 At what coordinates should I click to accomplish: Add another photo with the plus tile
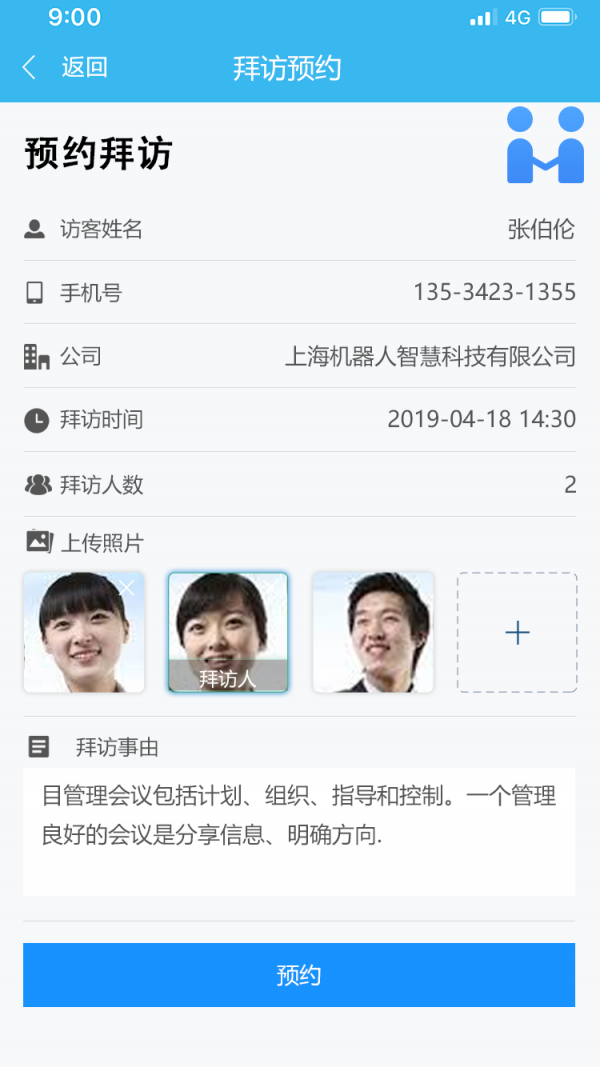click(517, 632)
